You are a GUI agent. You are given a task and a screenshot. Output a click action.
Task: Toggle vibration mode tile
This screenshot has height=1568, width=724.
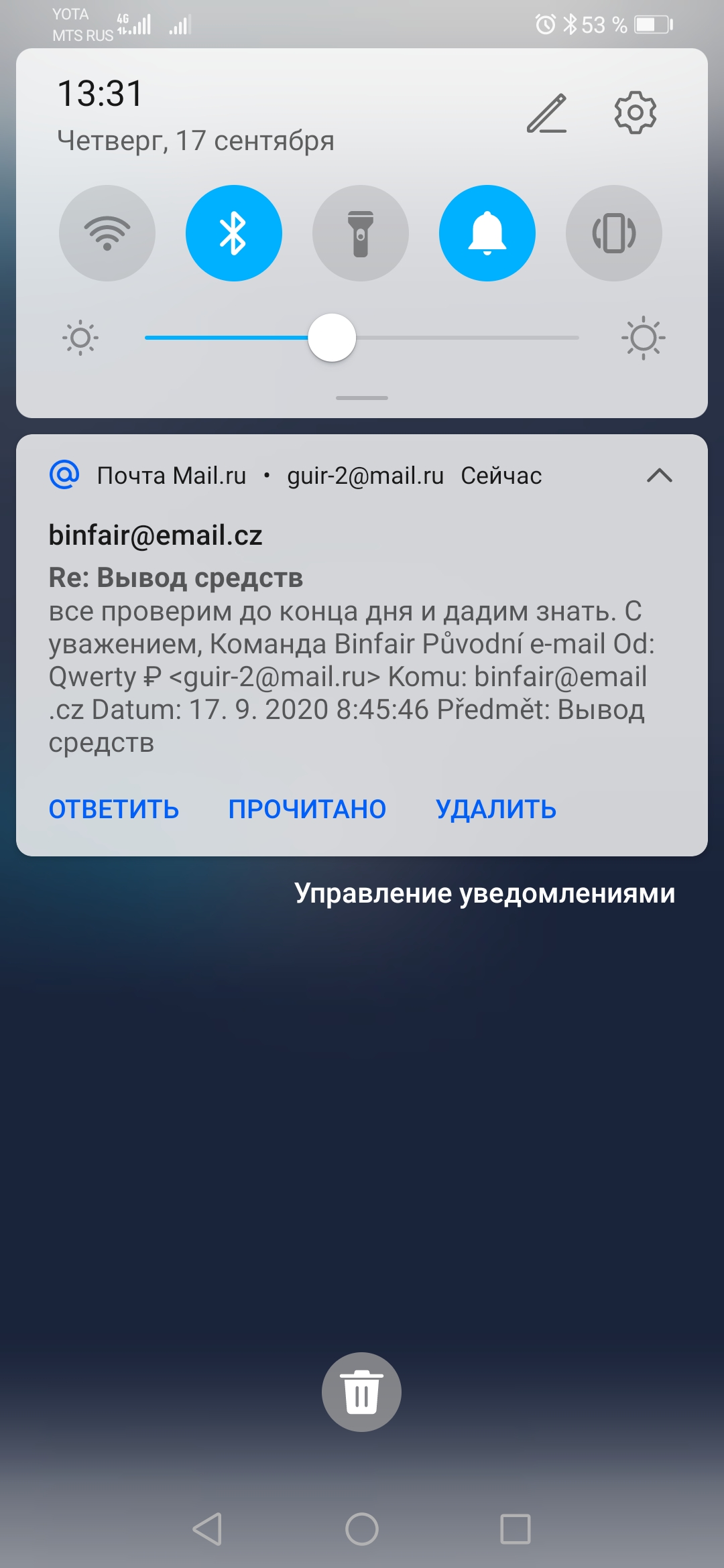(615, 233)
